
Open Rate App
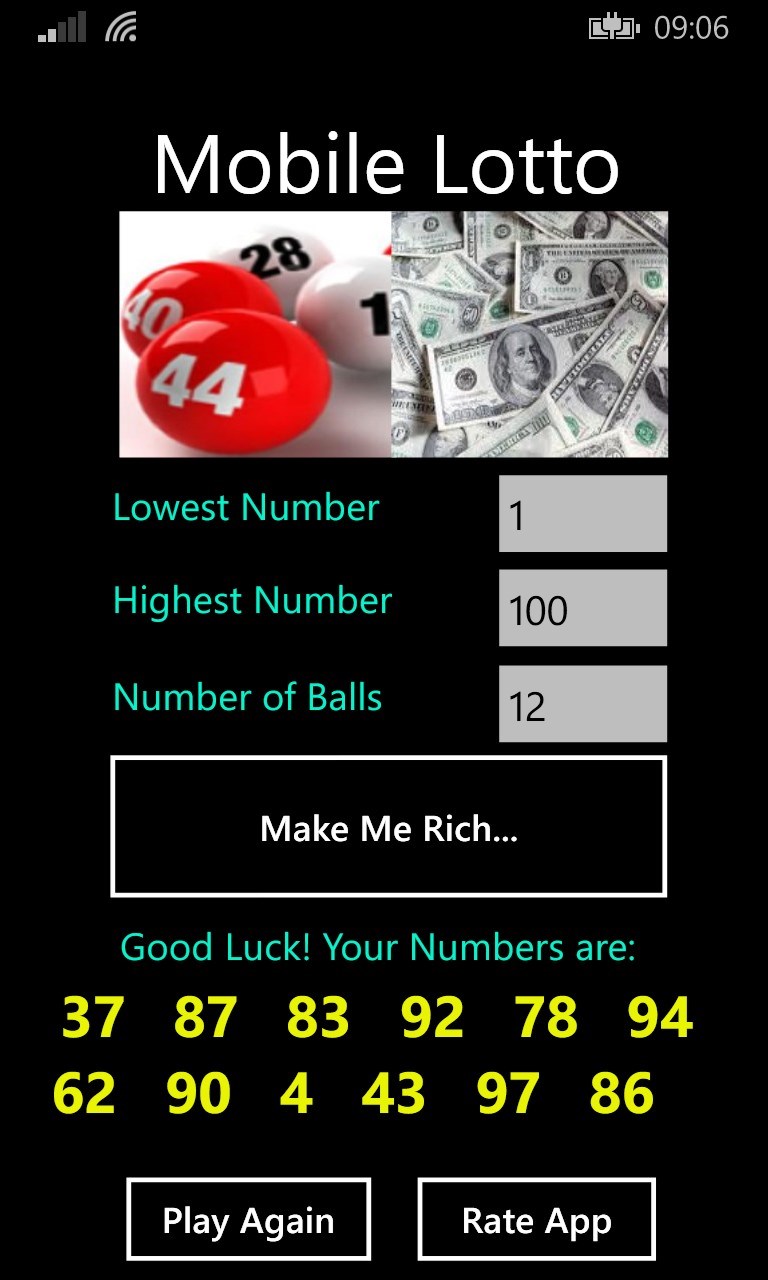536,1220
